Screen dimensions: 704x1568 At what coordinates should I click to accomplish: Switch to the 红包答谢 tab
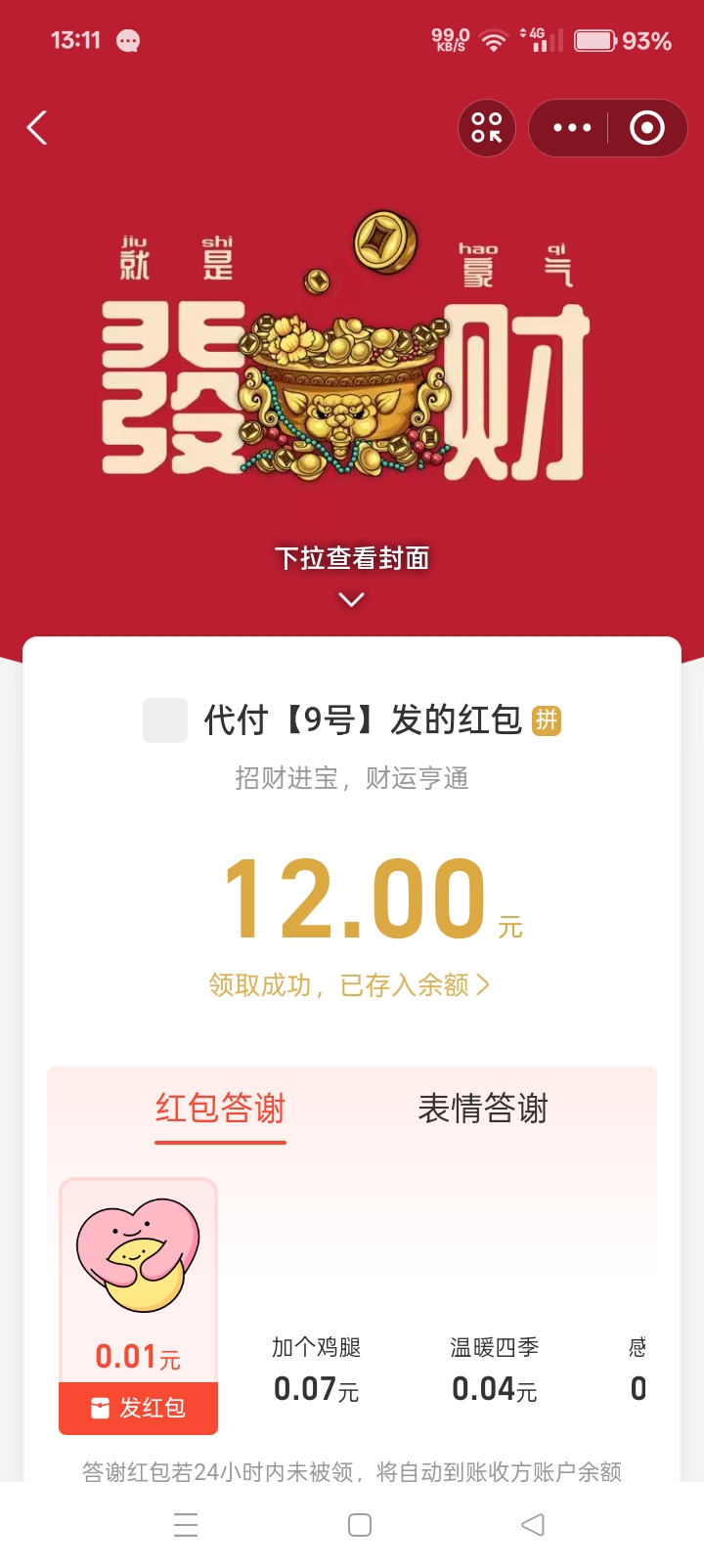[220, 1109]
